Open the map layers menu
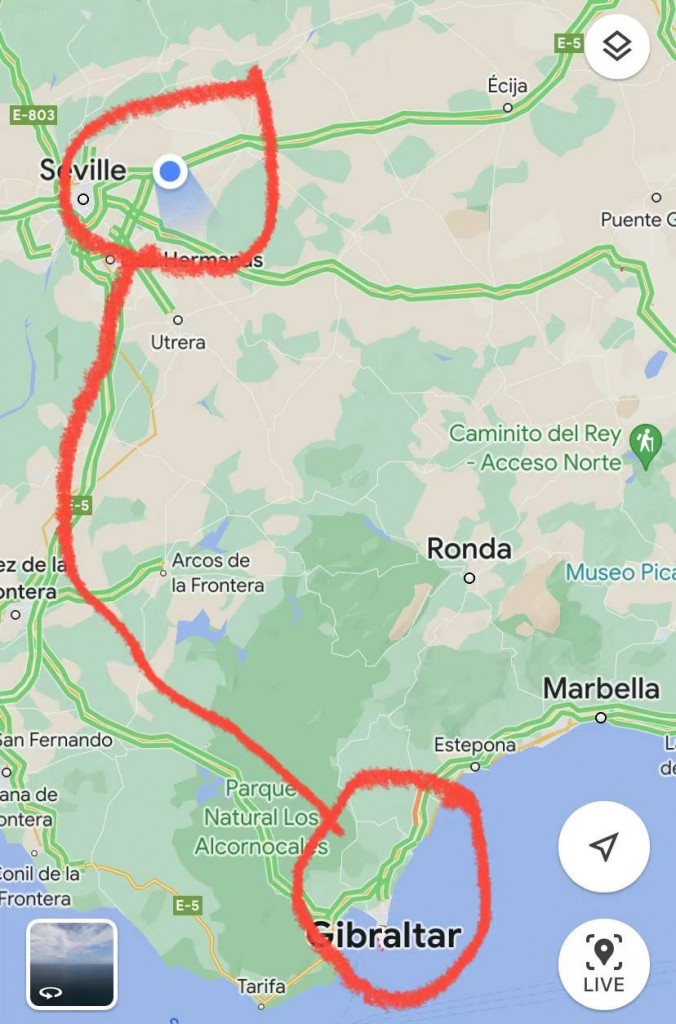Viewport: 676px width, 1024px height. tap(617, 46)
